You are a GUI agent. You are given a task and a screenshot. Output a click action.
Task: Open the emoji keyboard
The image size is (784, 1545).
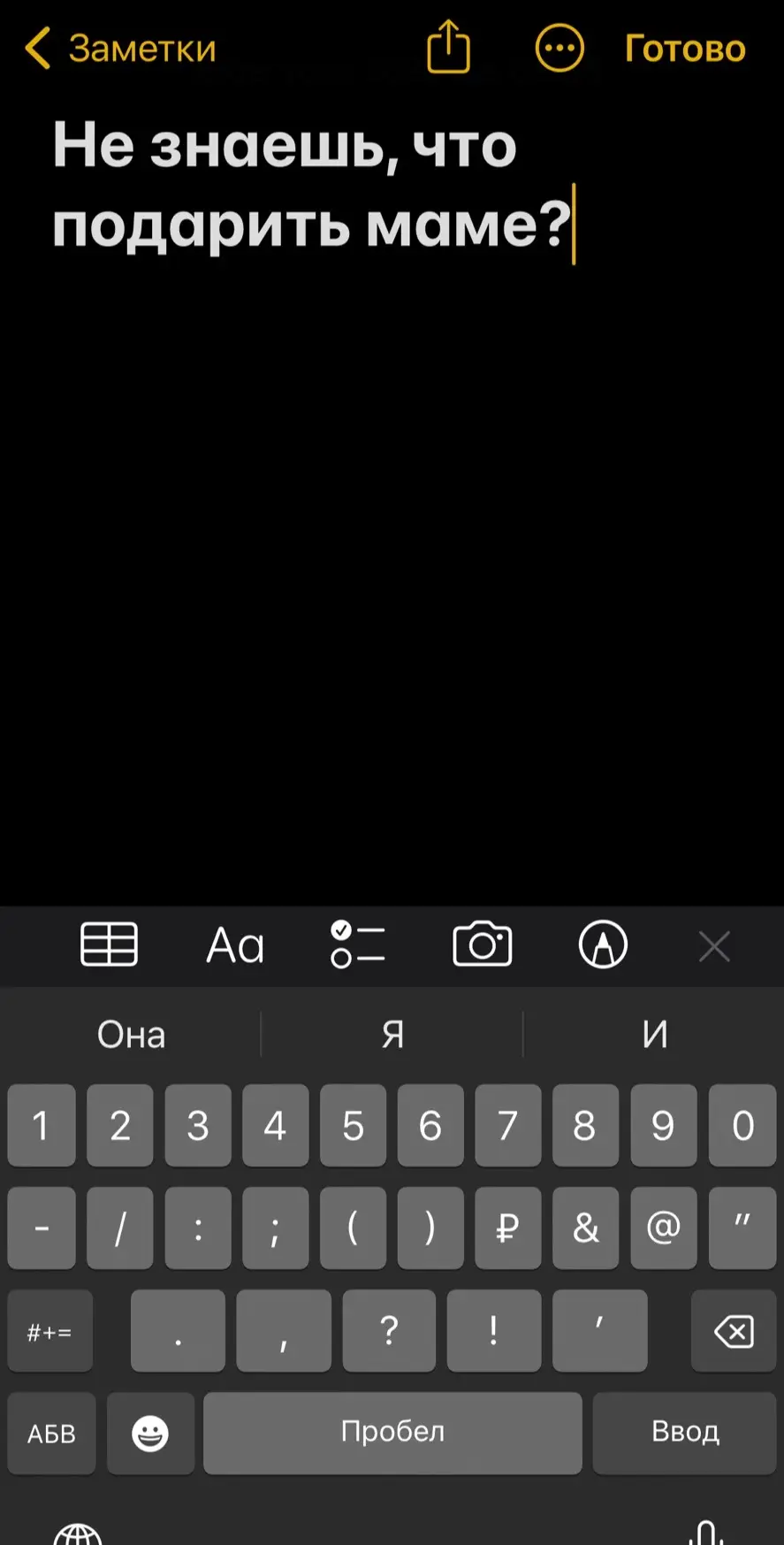150,1434
